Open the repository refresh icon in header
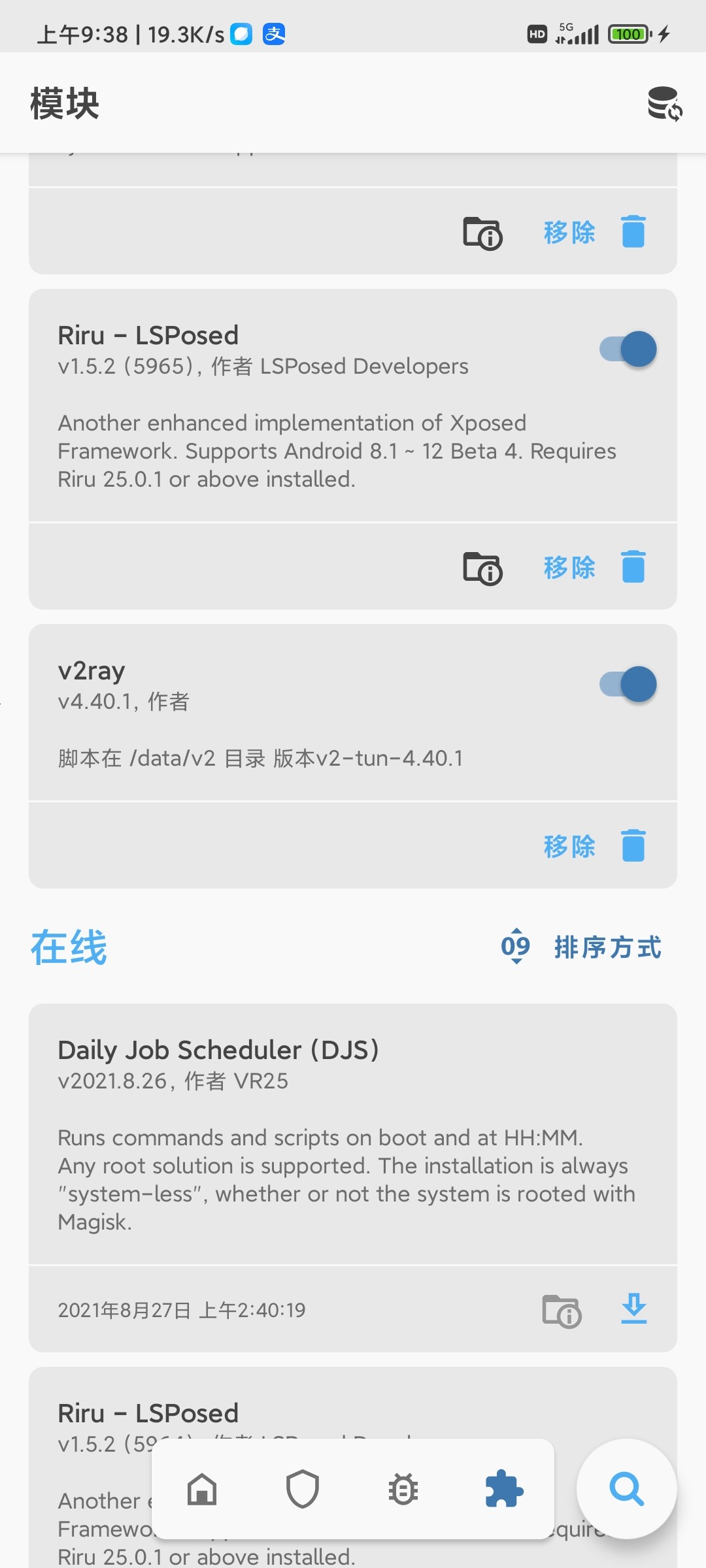 665,104
